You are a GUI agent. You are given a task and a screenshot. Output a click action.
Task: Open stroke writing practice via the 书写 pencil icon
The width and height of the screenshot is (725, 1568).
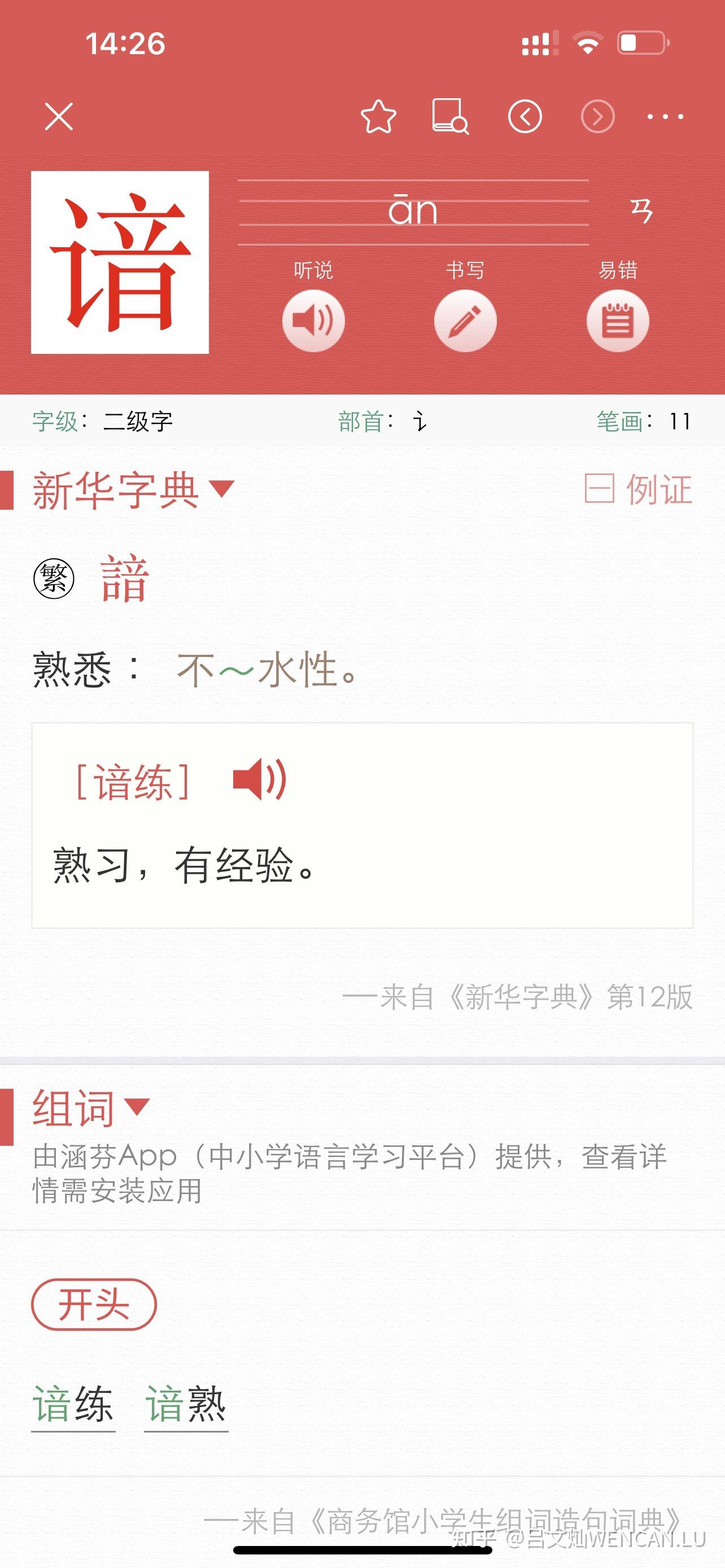click(466, 319)
